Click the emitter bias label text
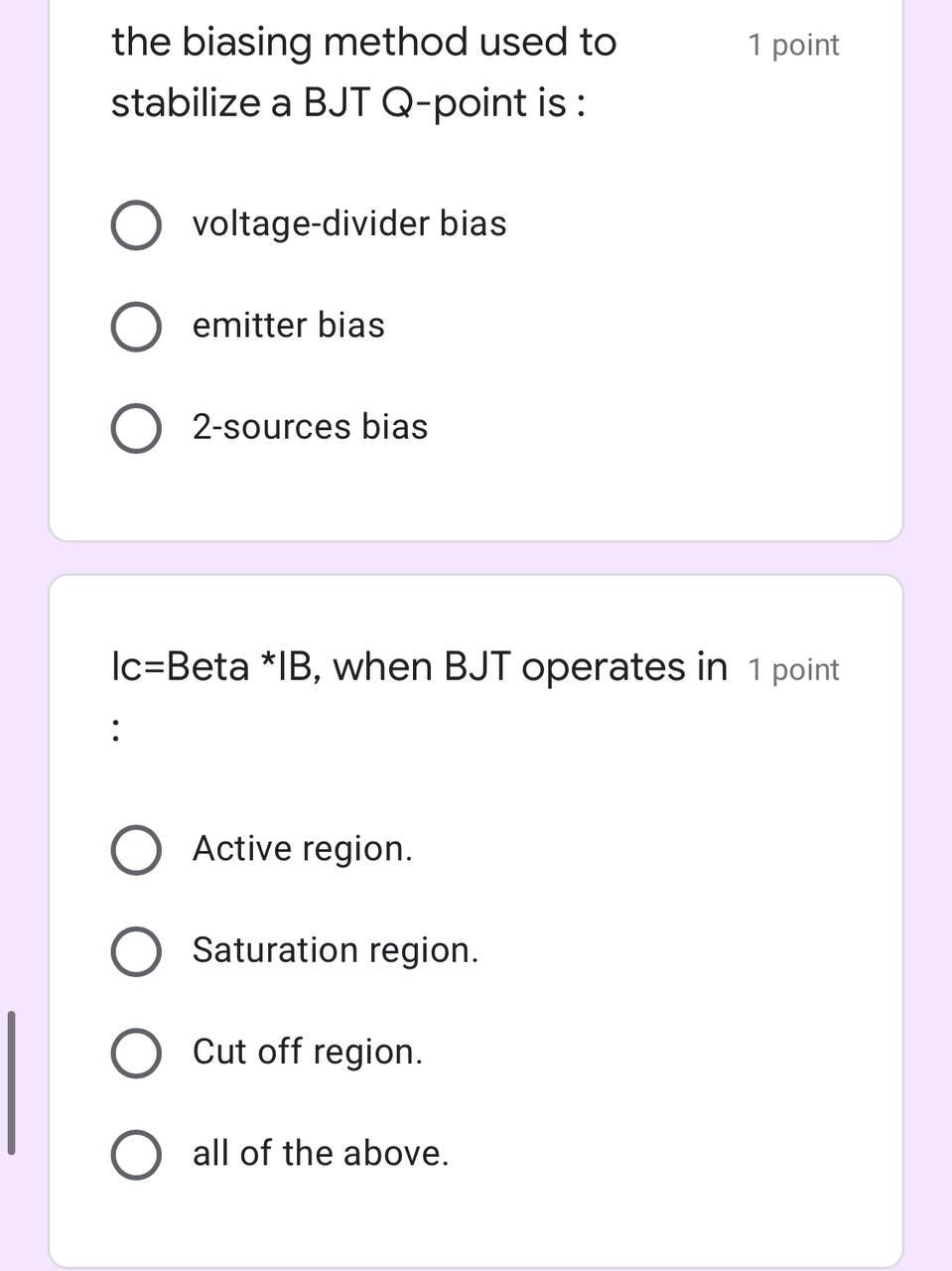This screenshot has width=952, height=1271. pyautogui.click(x=288, y=326)
